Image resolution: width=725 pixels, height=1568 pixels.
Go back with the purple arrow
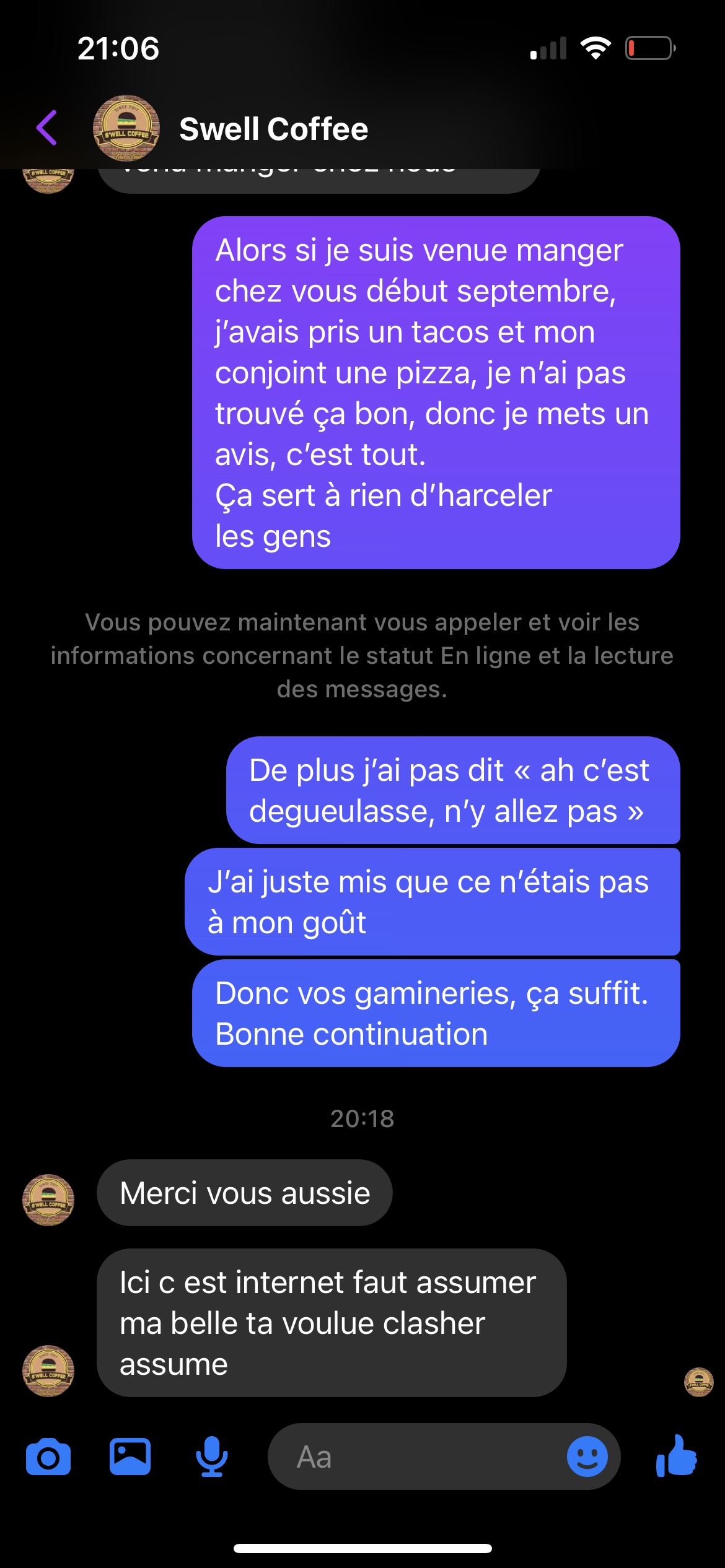tap(47, 128)
